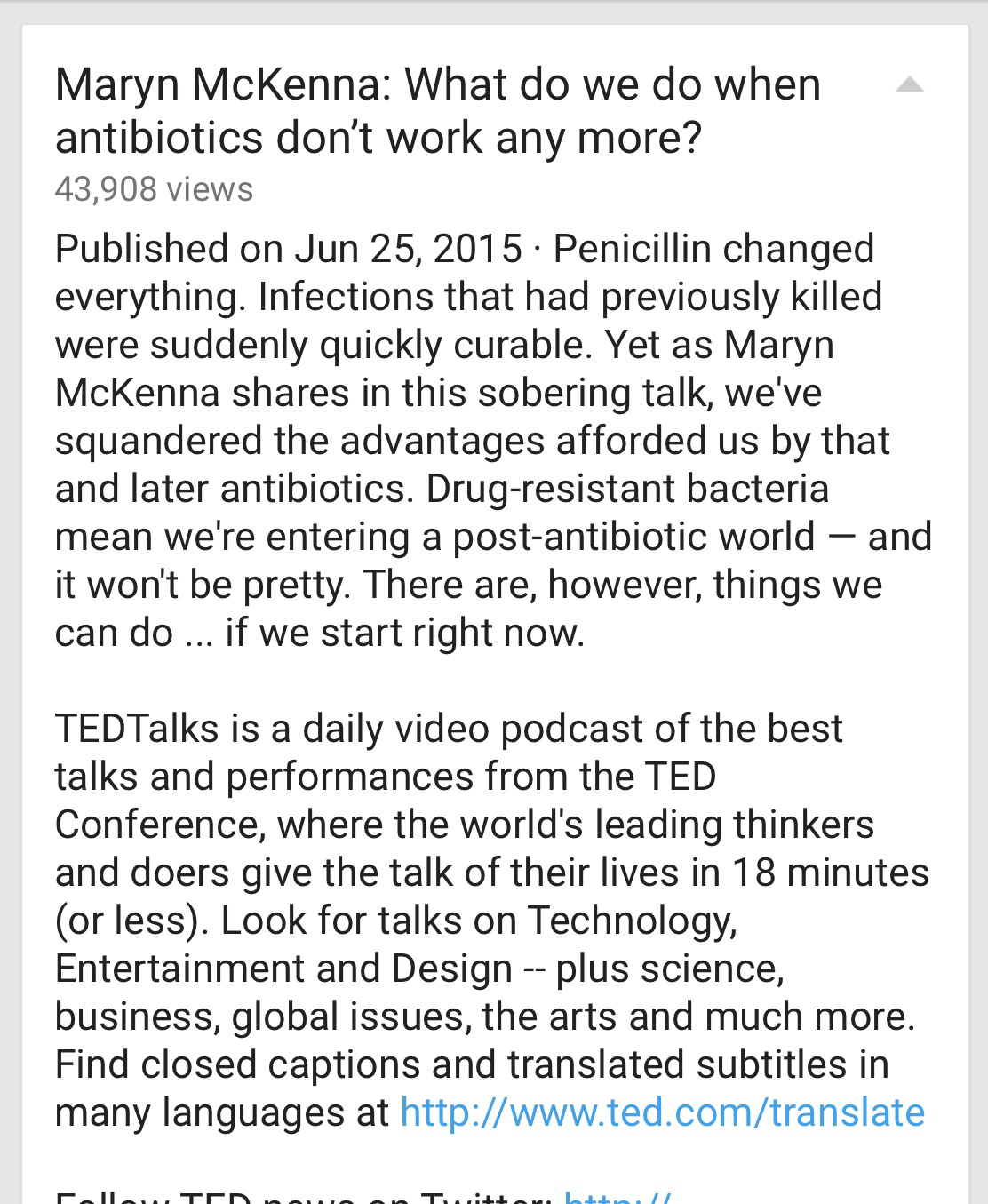Viewport: 988px width, 1204px height.
Task: Collapse the video description with the arrow
Action: coord(909,85)
